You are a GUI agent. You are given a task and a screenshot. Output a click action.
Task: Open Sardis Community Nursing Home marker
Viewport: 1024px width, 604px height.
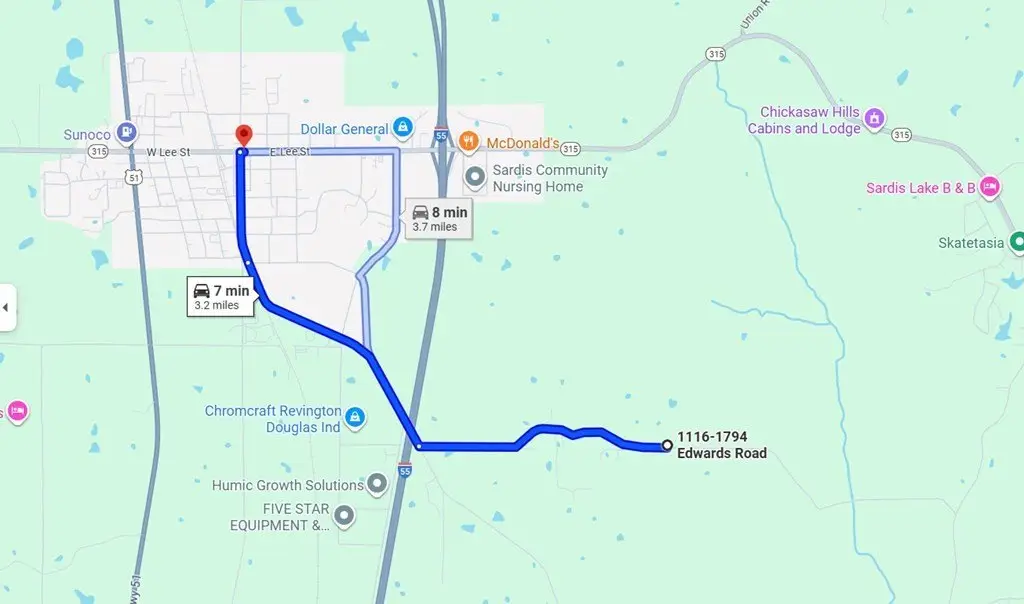tap(476, 177)
